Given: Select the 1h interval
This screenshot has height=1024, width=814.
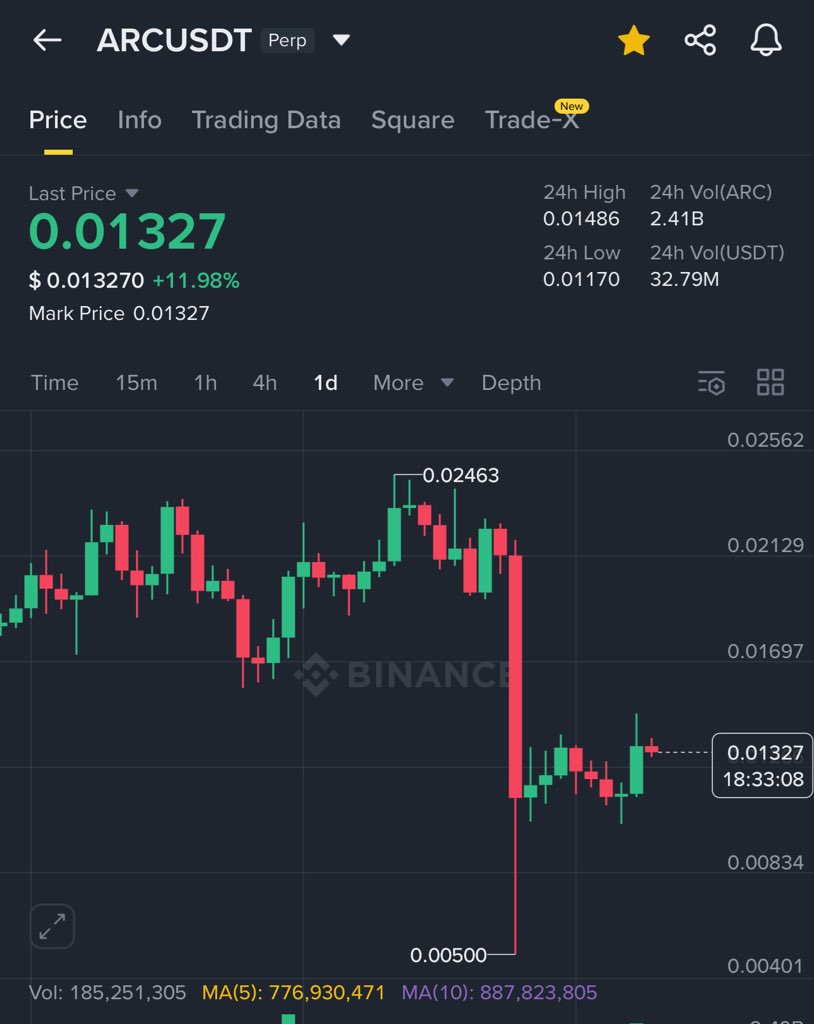Looking at the screenshot, I should point(205,383).
